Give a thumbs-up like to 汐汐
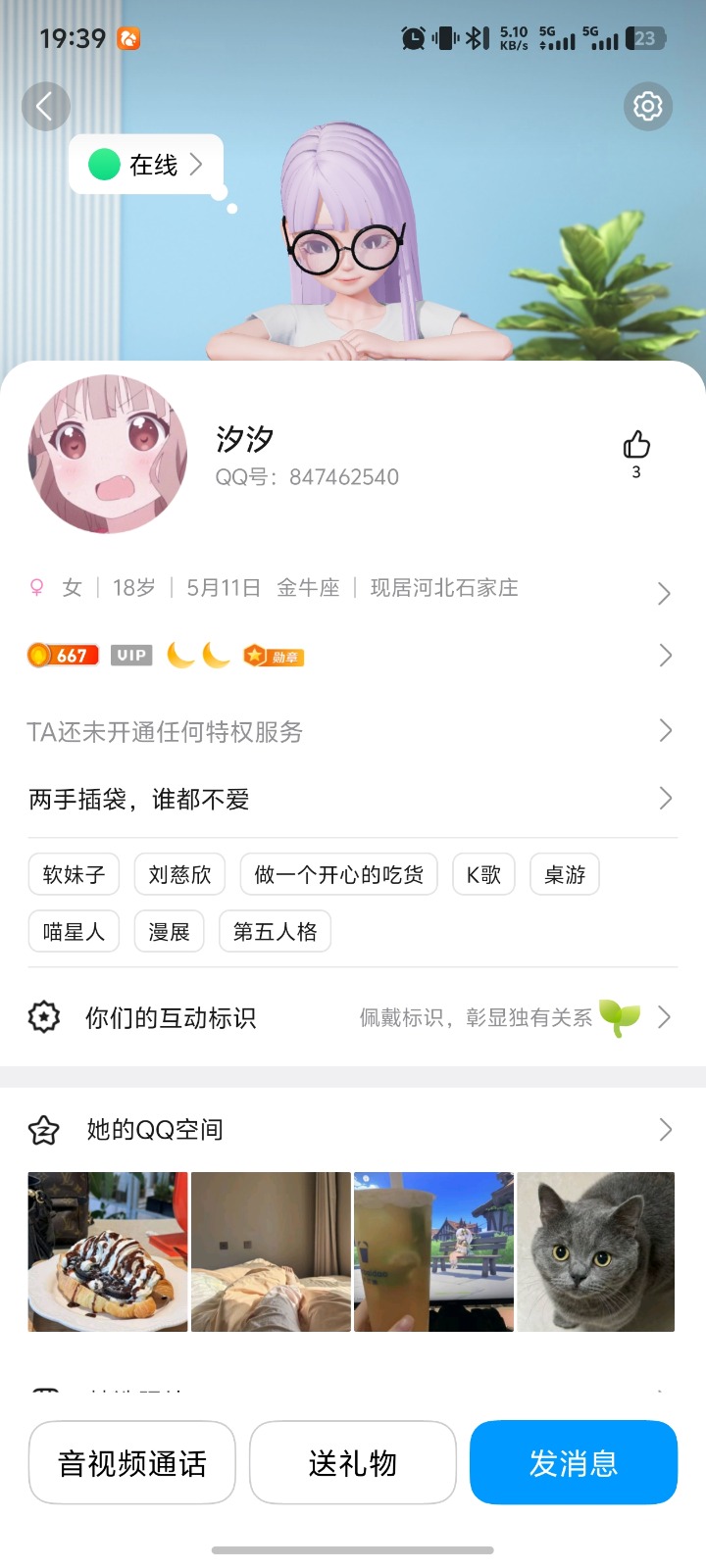This screenshot has width=706, height=1568. coord(636,447)
